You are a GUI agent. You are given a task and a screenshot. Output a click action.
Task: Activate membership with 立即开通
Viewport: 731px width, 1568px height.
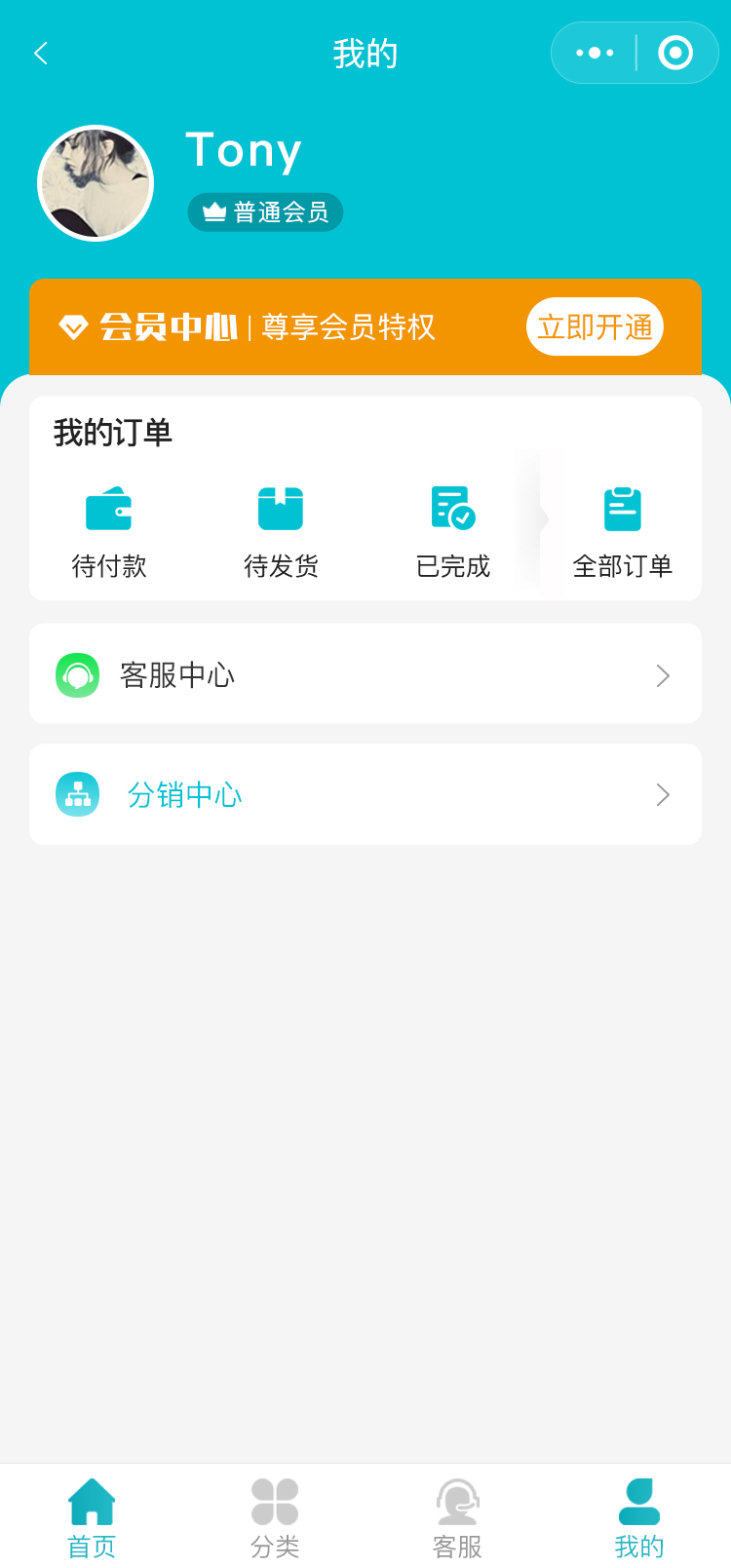coord(595,326)
